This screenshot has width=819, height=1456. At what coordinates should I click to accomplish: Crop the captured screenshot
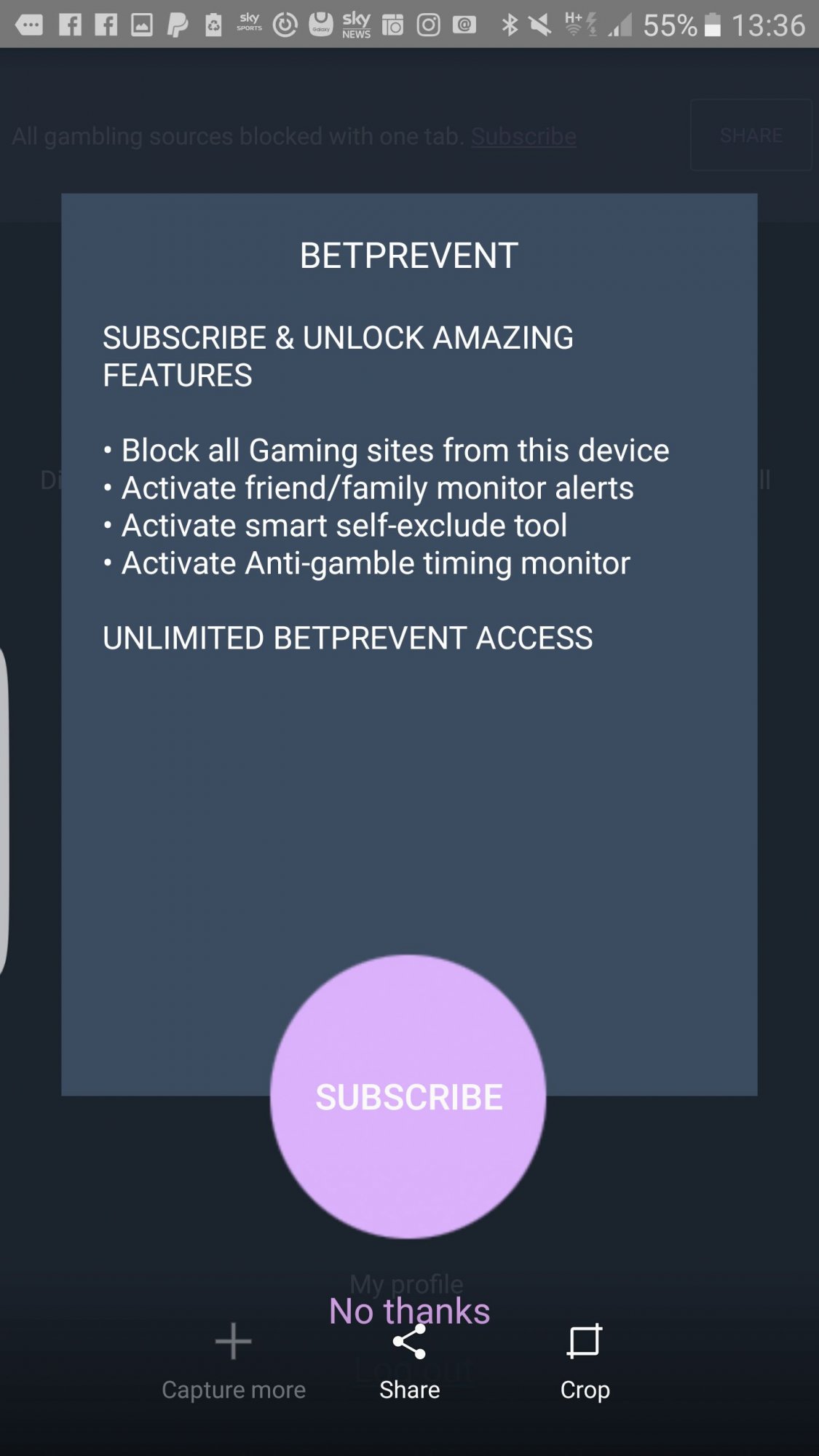[585, 1363]
